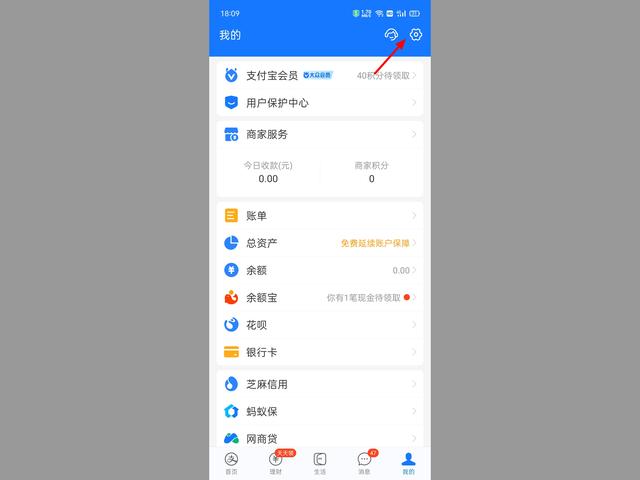Open 用户保护中心

[320, 102]
